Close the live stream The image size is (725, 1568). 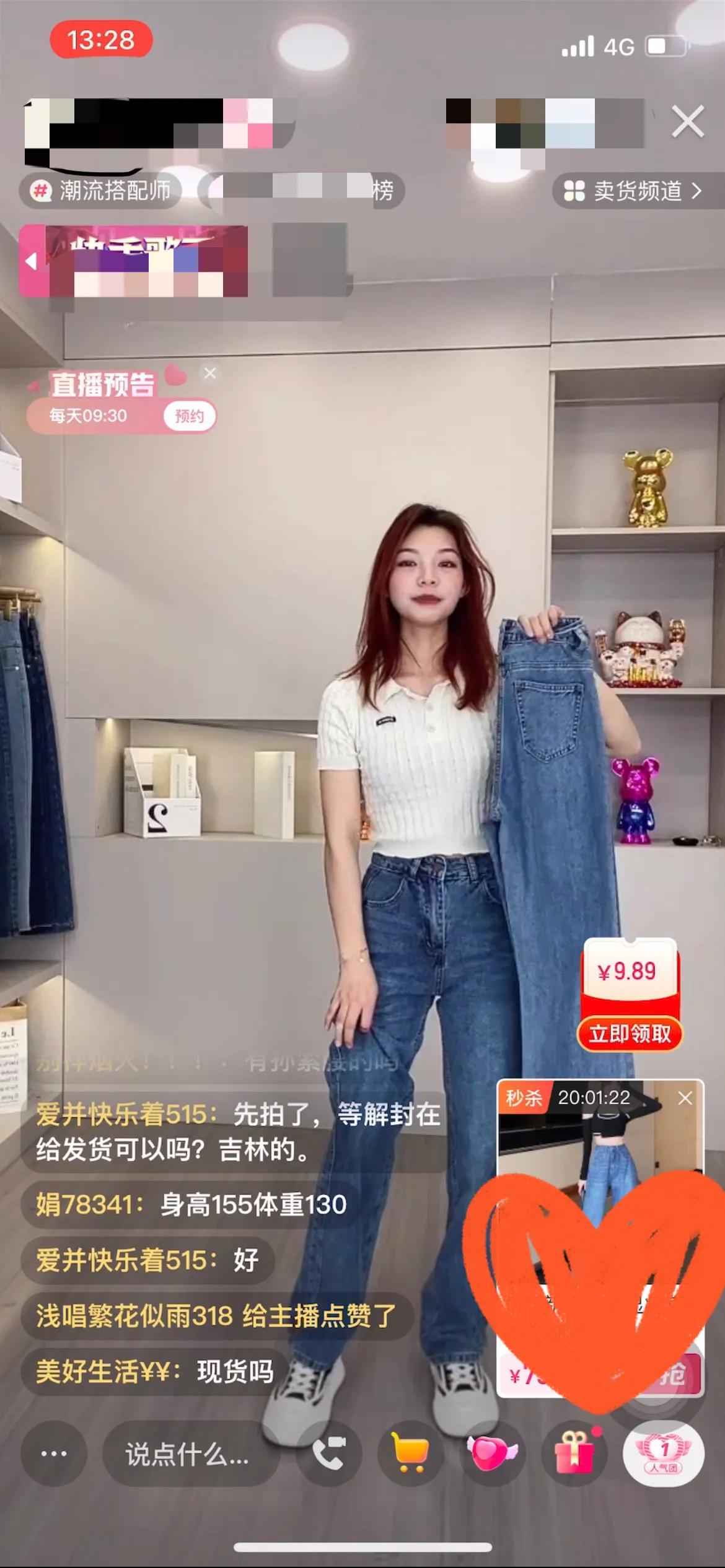pos(688,121)
